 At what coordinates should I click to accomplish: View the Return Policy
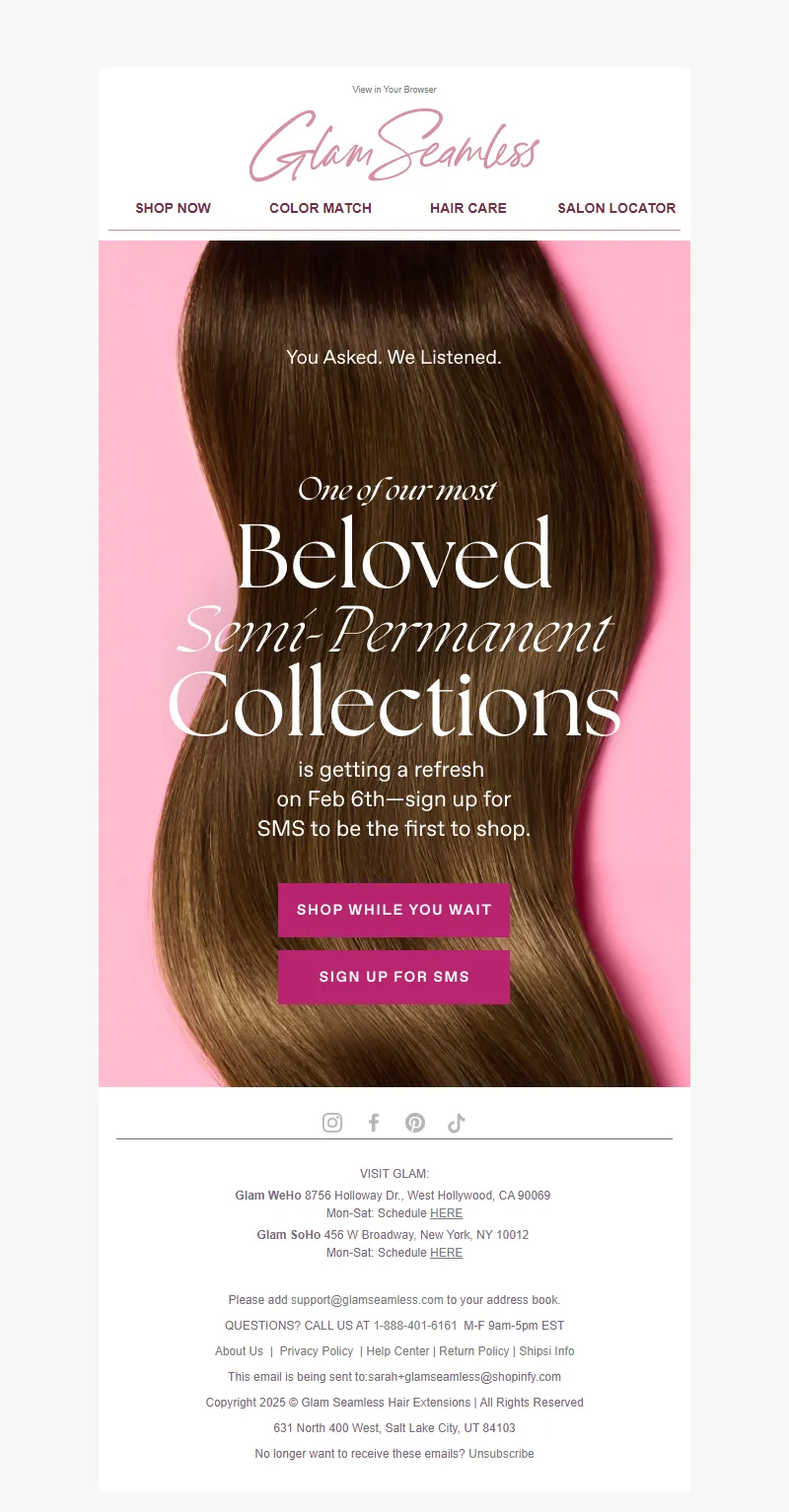(x=474, y=1351)
